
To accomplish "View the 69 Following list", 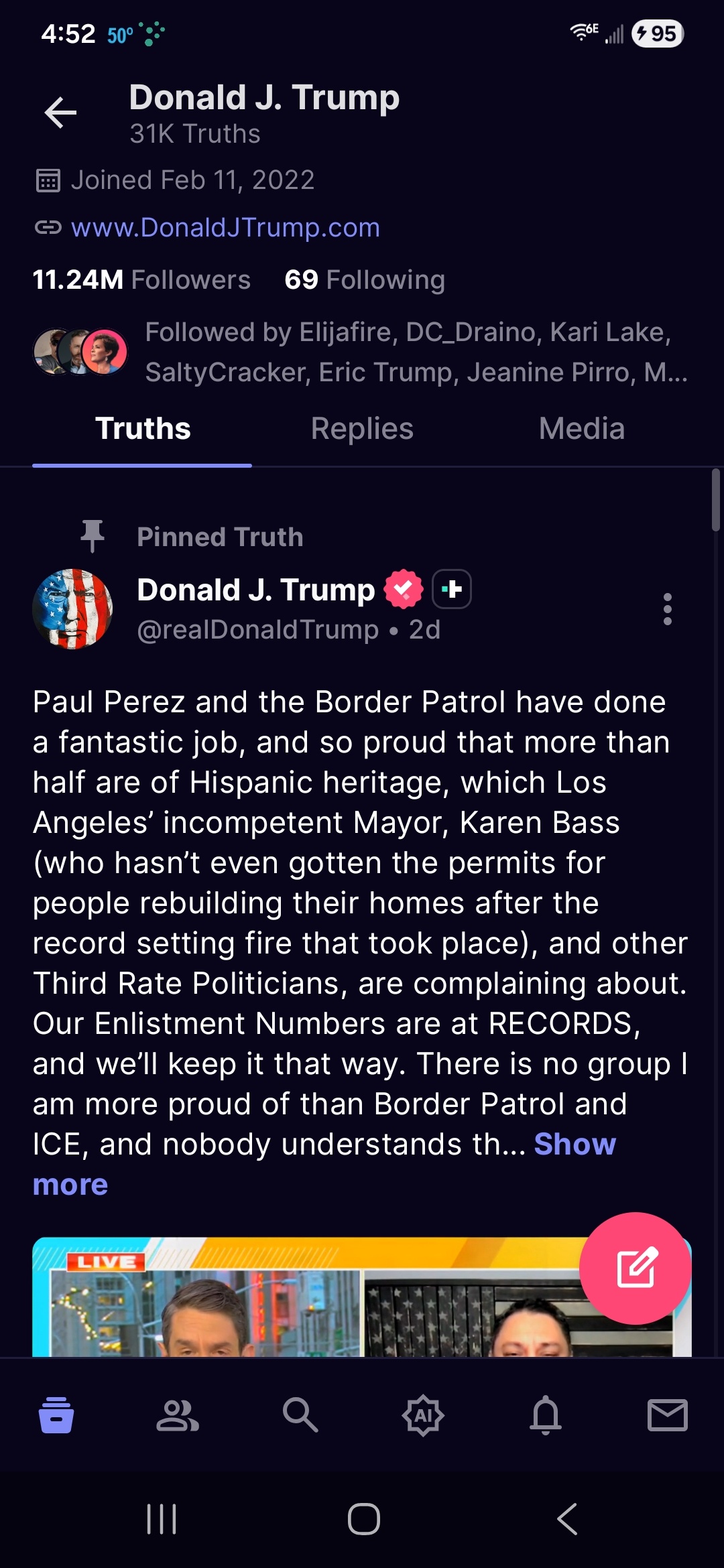I will tap(365, 280).
